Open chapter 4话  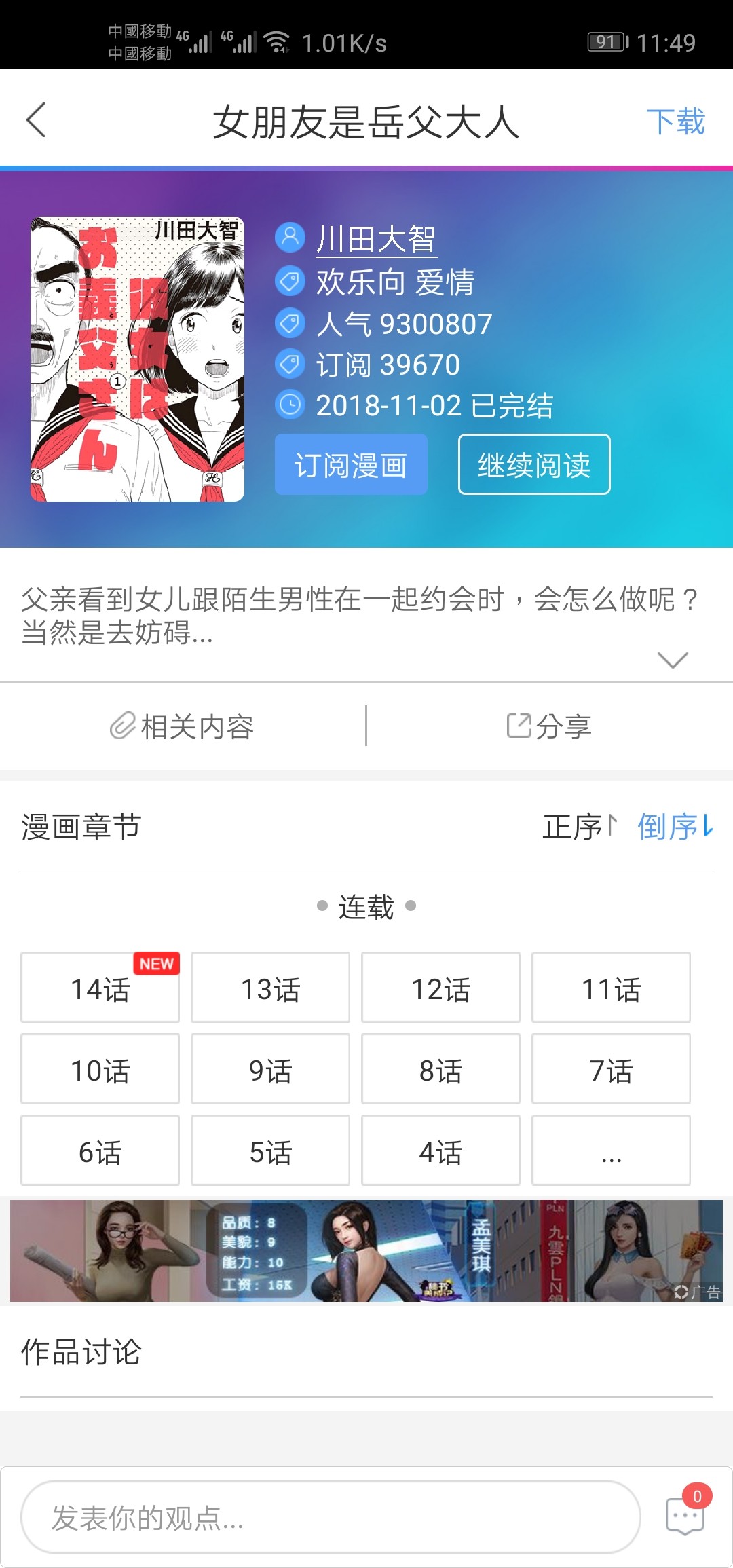click(440, 1151)
